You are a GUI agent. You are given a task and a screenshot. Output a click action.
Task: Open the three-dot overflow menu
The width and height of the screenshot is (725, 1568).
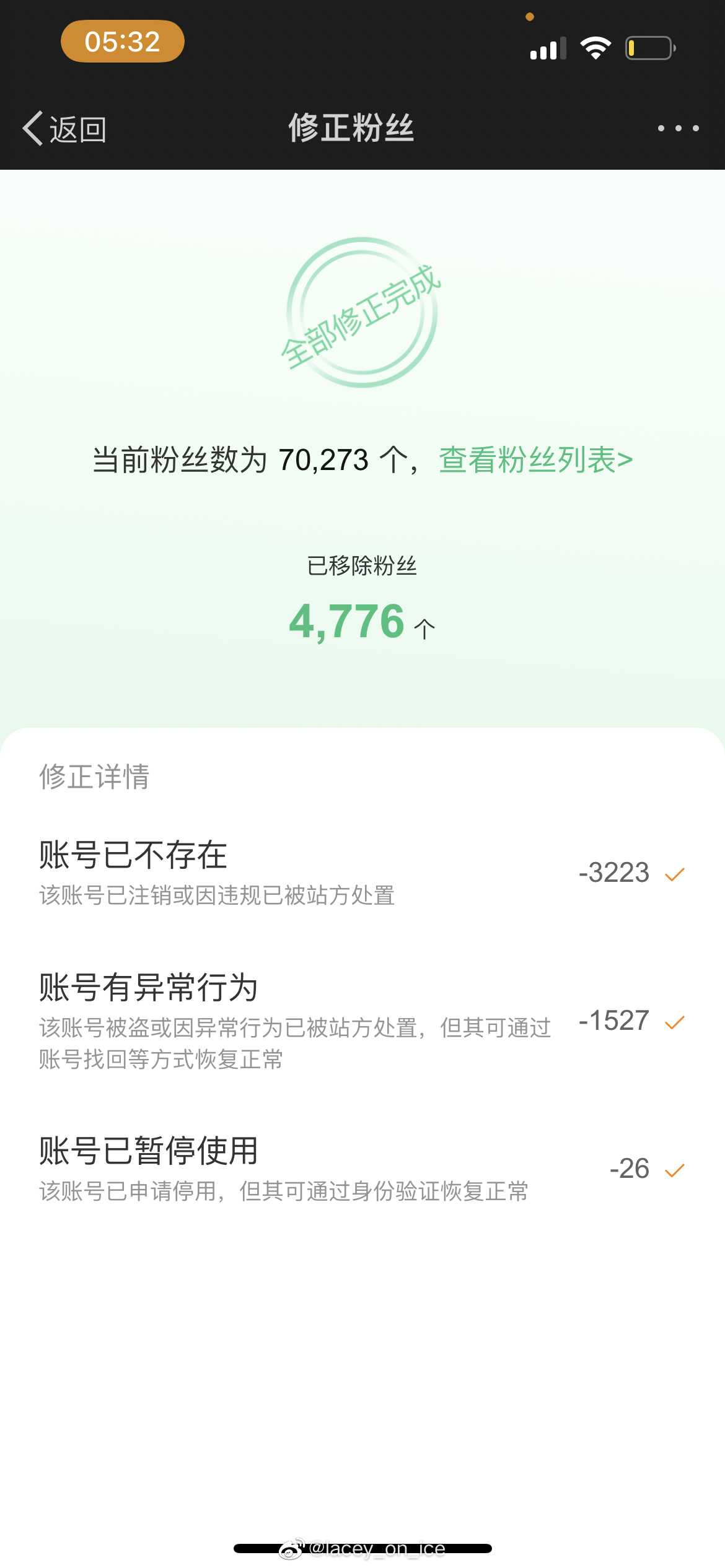click(x=679, y=128)
